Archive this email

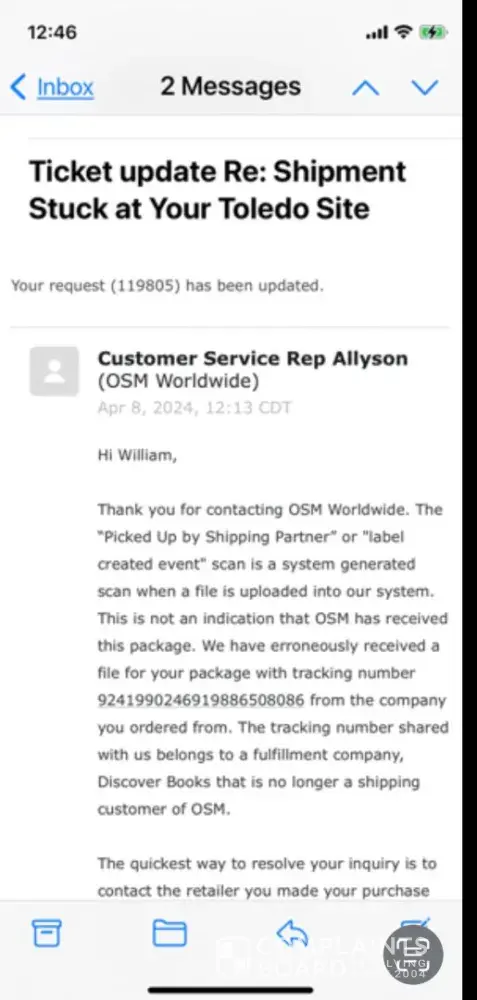(x=47, y=934)
